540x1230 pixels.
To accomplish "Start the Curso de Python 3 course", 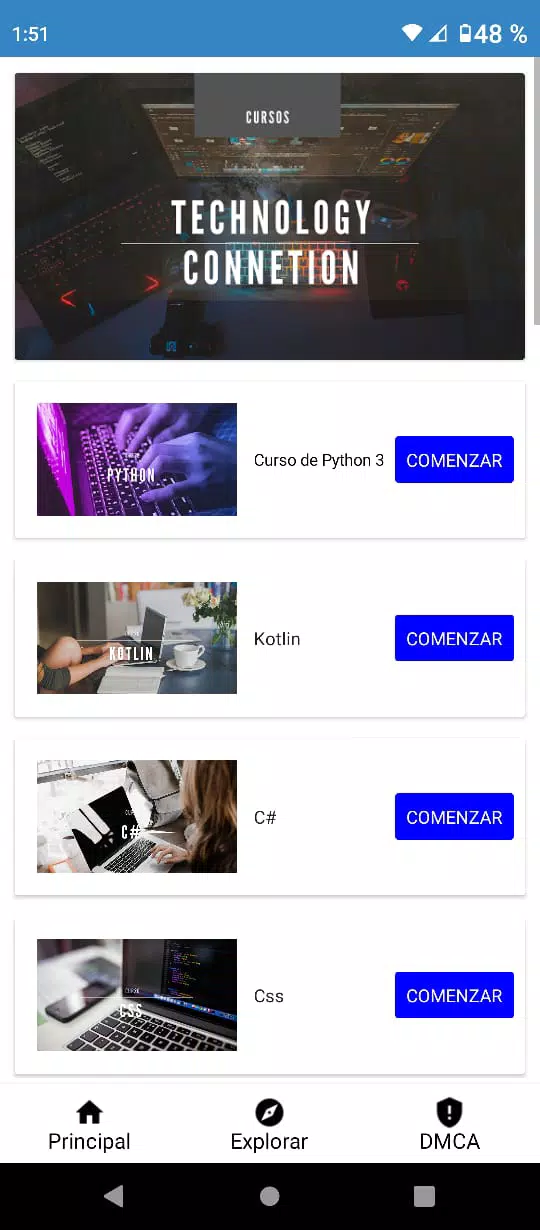I will point(454,460).
